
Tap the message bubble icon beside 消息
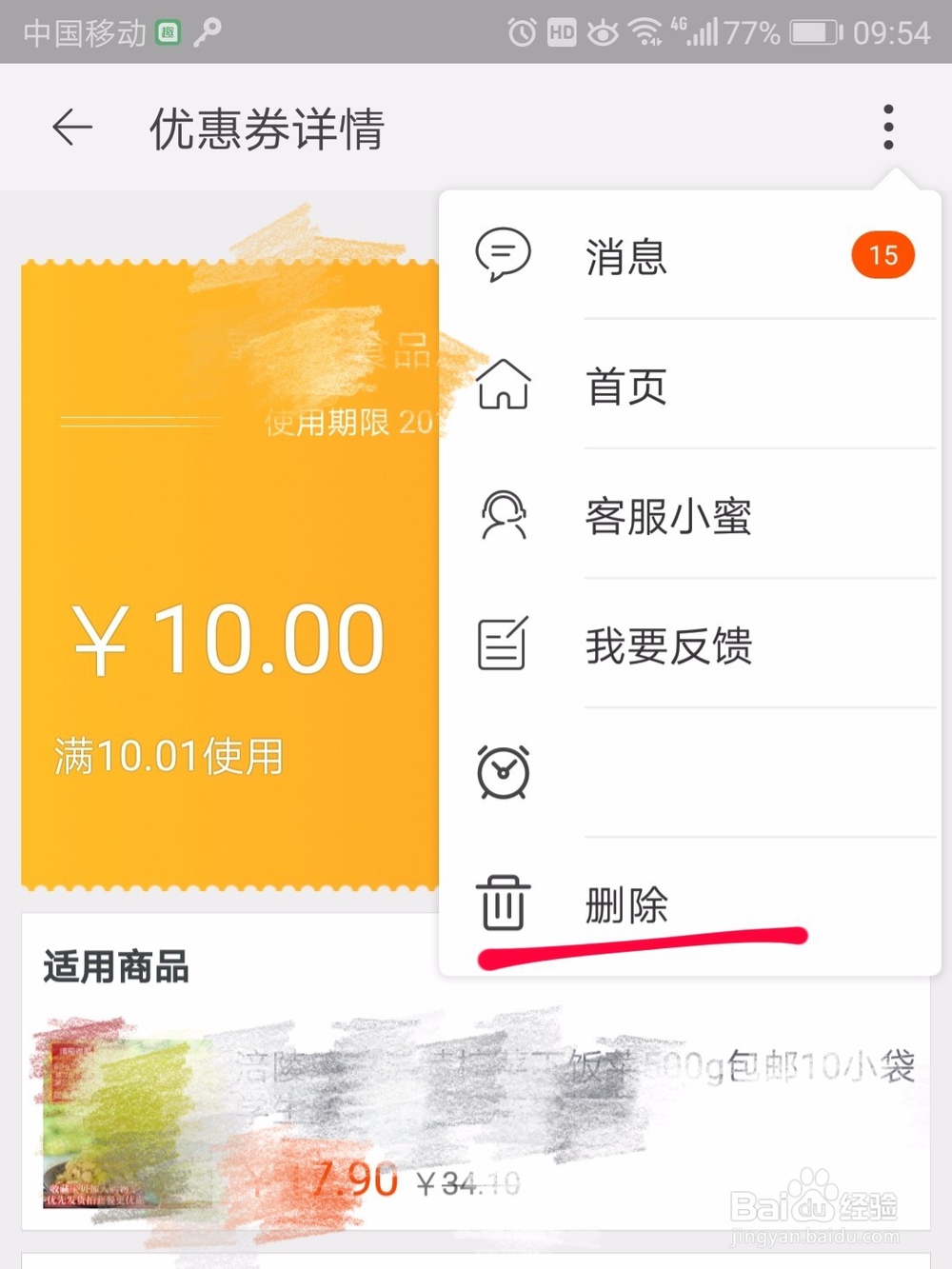(x=505, y=254)
